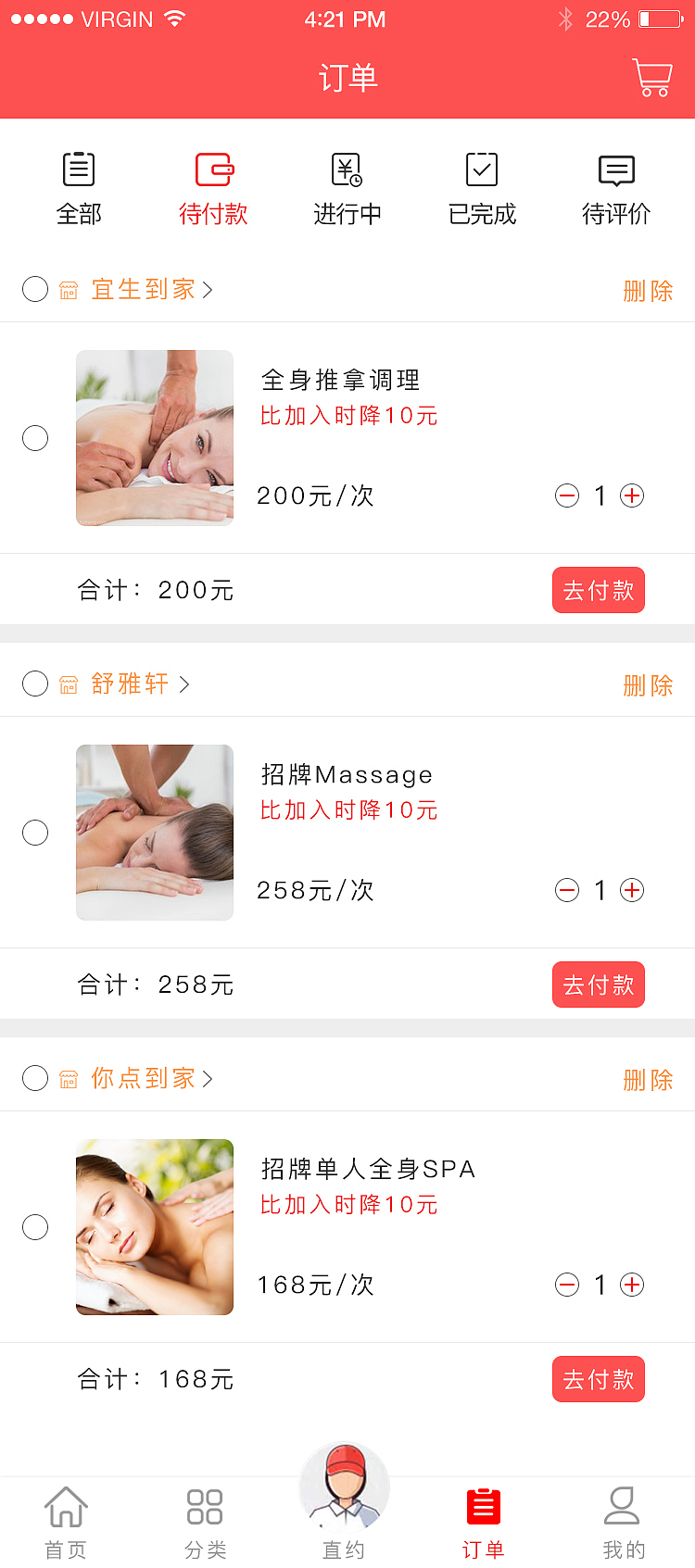
Task: Select the 招牌Massage item circle
Action: [35, 833]
